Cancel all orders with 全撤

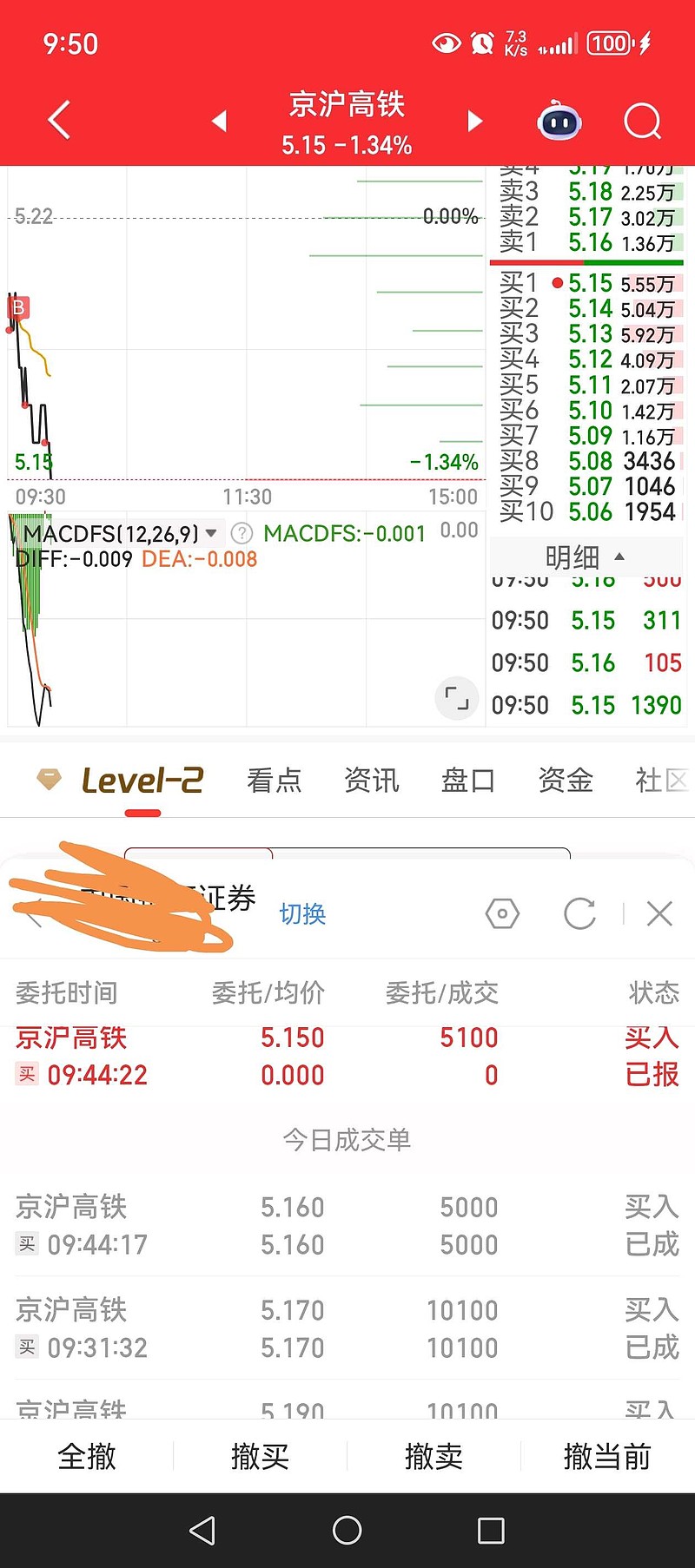tap(87, 1456)
